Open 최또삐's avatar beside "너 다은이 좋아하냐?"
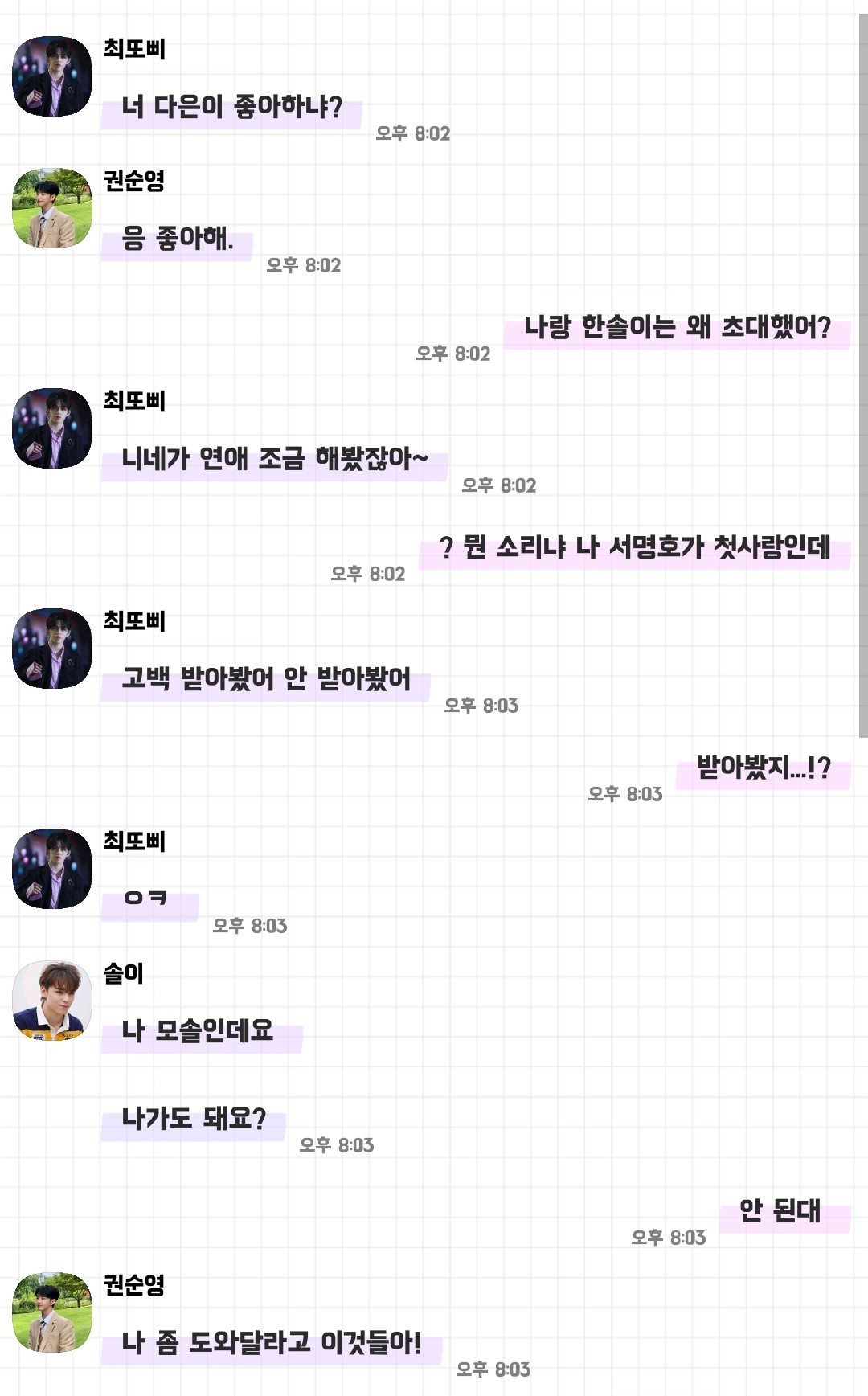868x1396 pixels. coord(52,76)
